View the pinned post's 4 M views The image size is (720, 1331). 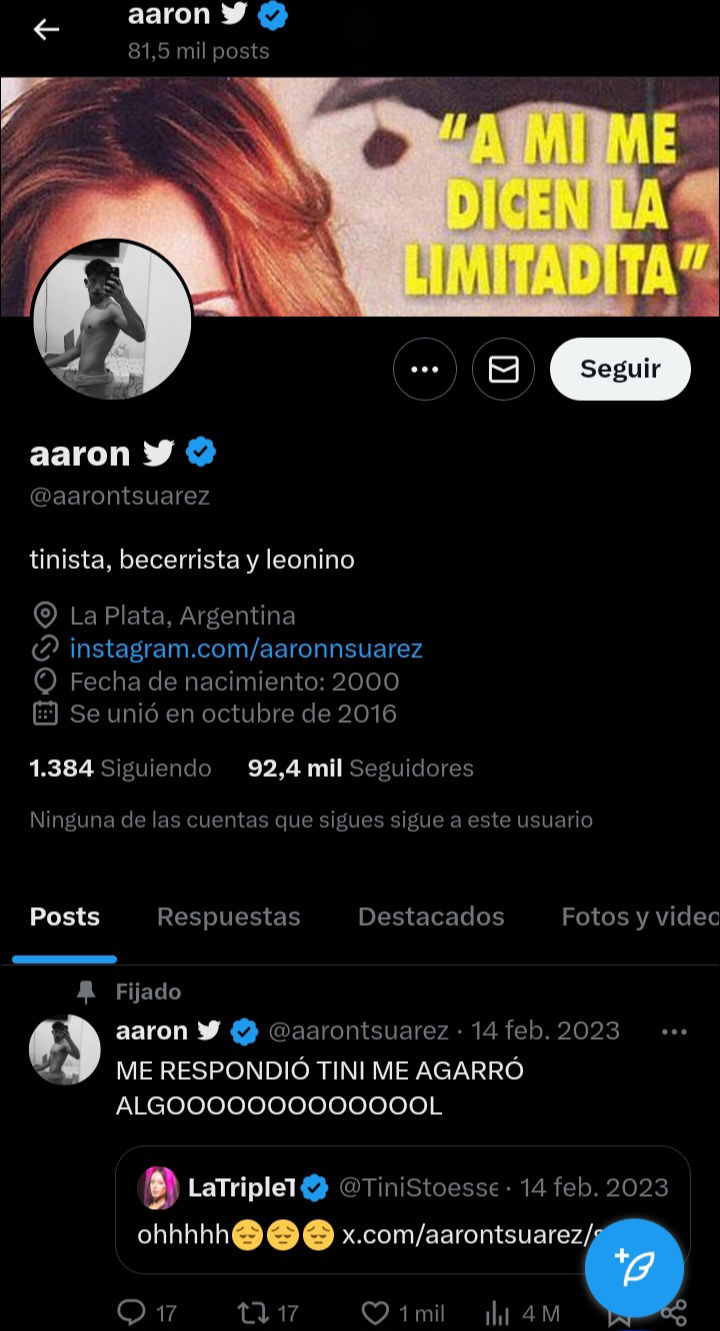click(x=522, y=1313)
